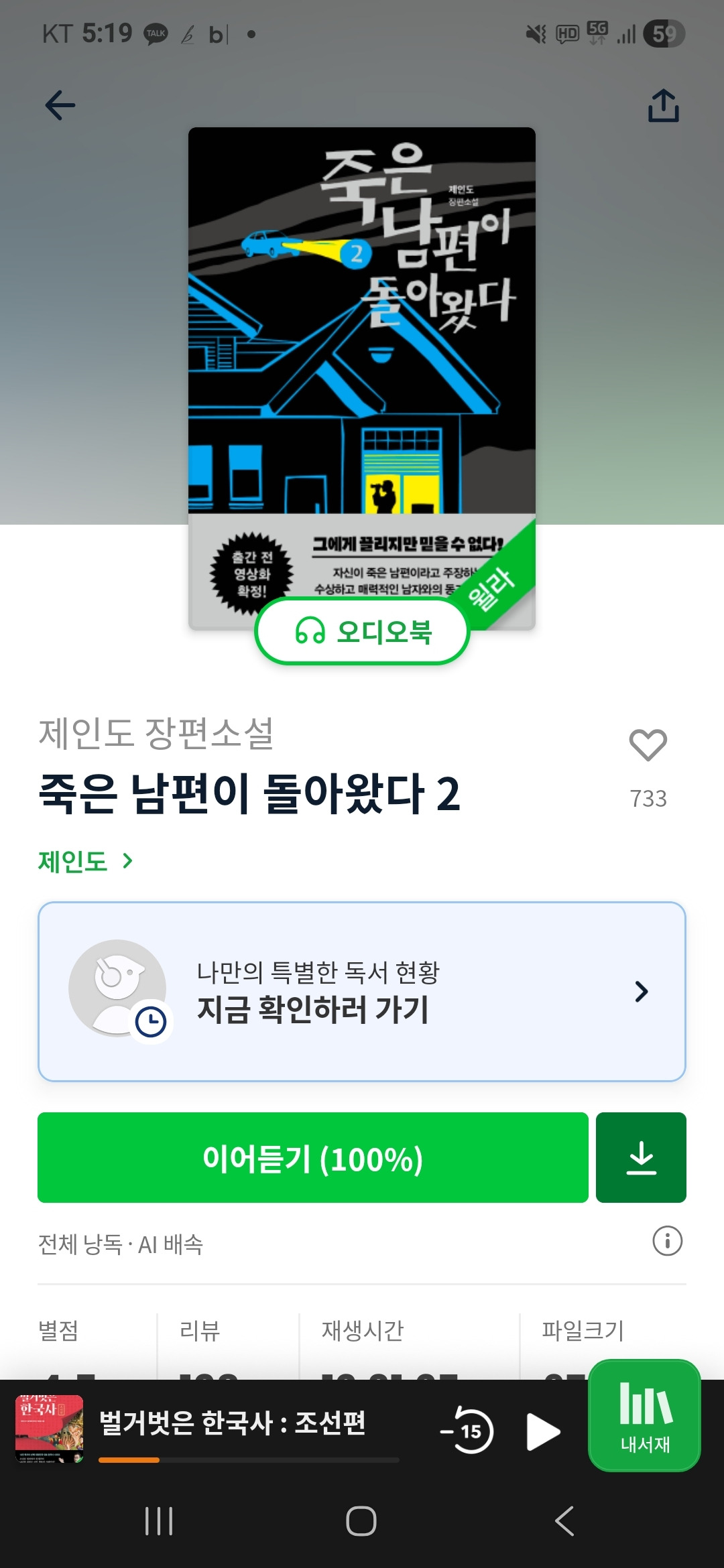
Task: Open reading status via 지금 확인하러 가기 chevron
Action: tap(642, 991)
